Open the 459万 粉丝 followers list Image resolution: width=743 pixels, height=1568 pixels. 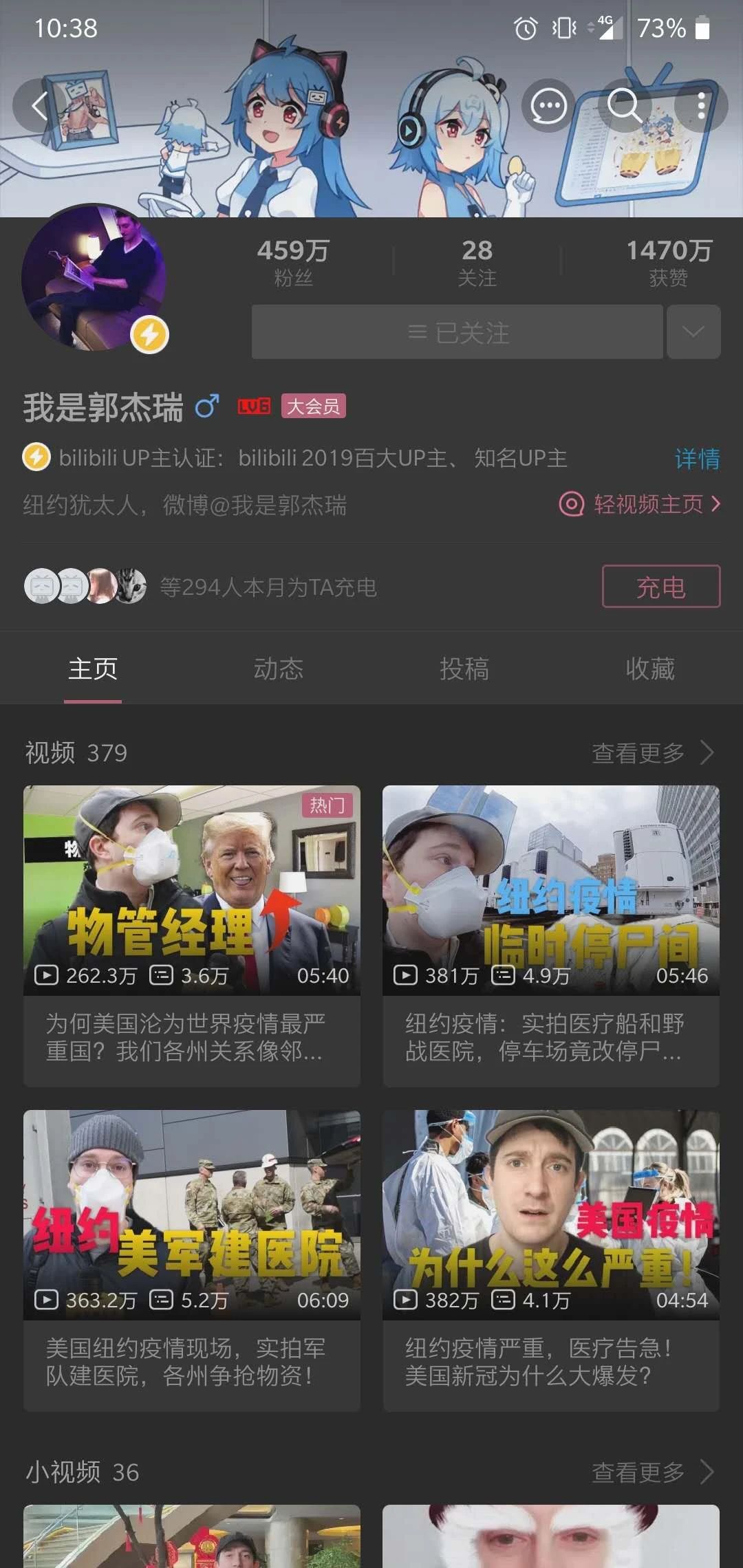click(x=294, y=262)
